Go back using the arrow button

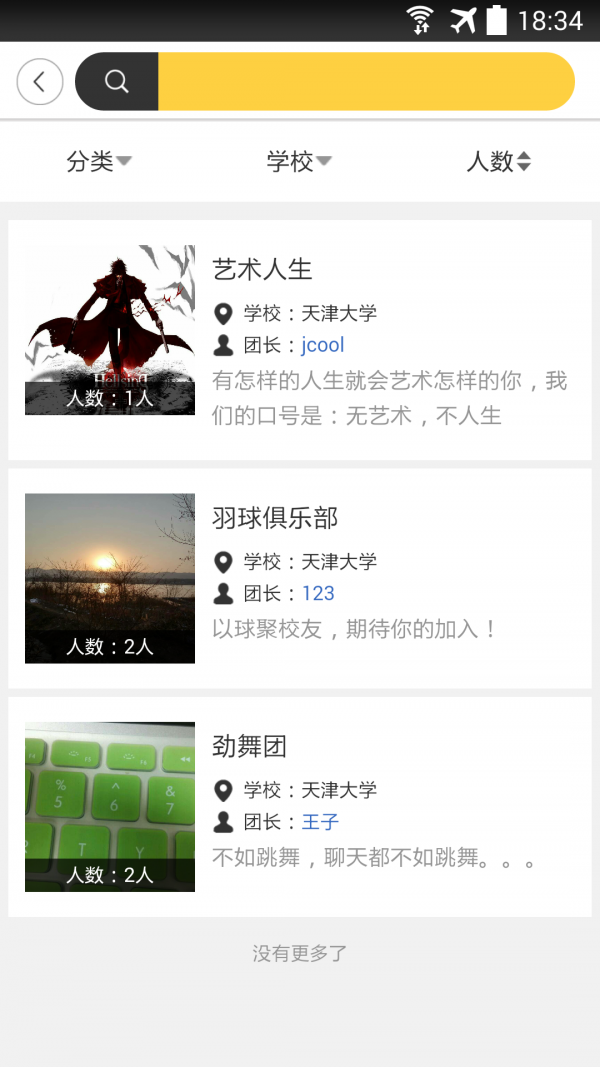tap(40, 82)
